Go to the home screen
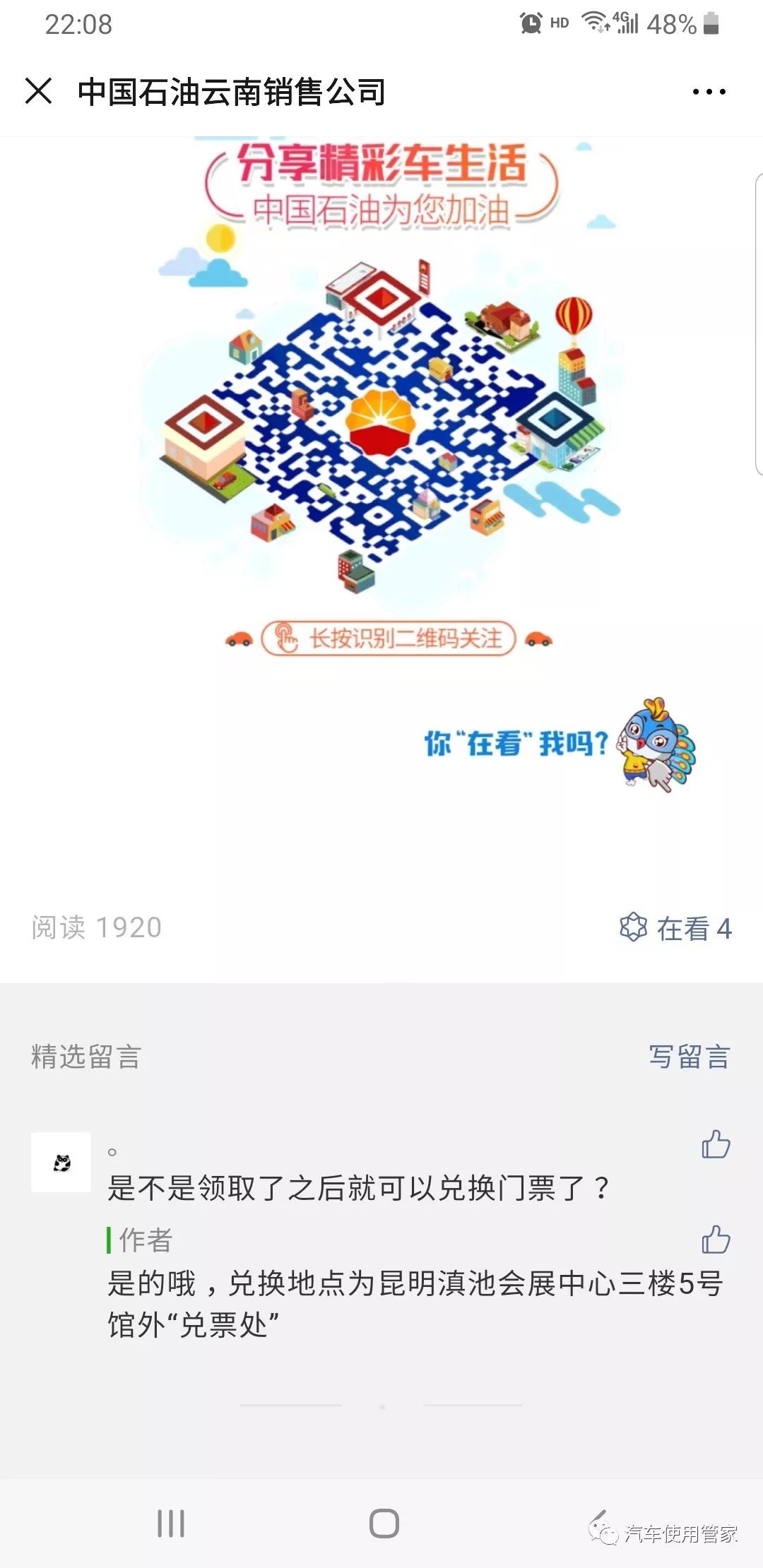 [x=384, y=1524]
